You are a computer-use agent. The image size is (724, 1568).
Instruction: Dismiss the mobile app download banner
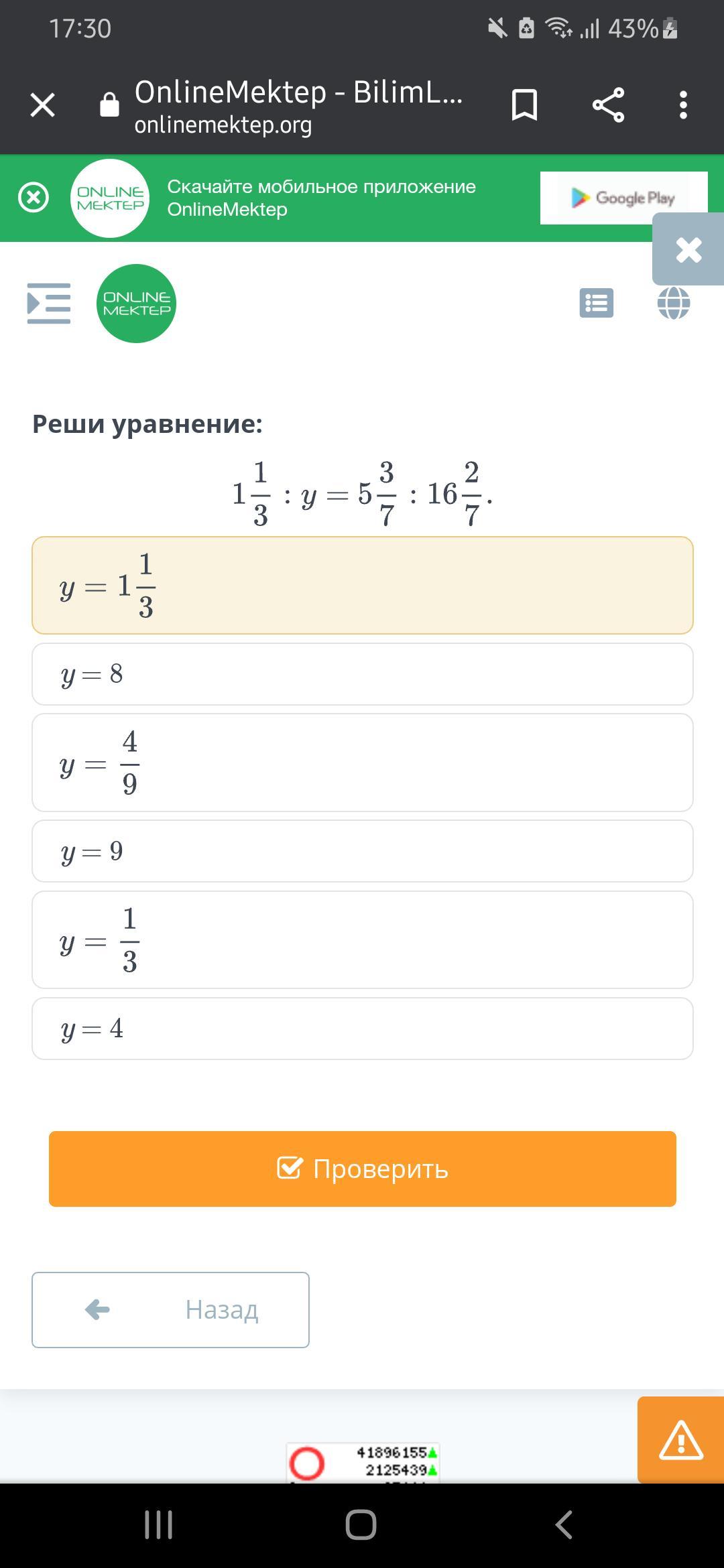(34, 198)
